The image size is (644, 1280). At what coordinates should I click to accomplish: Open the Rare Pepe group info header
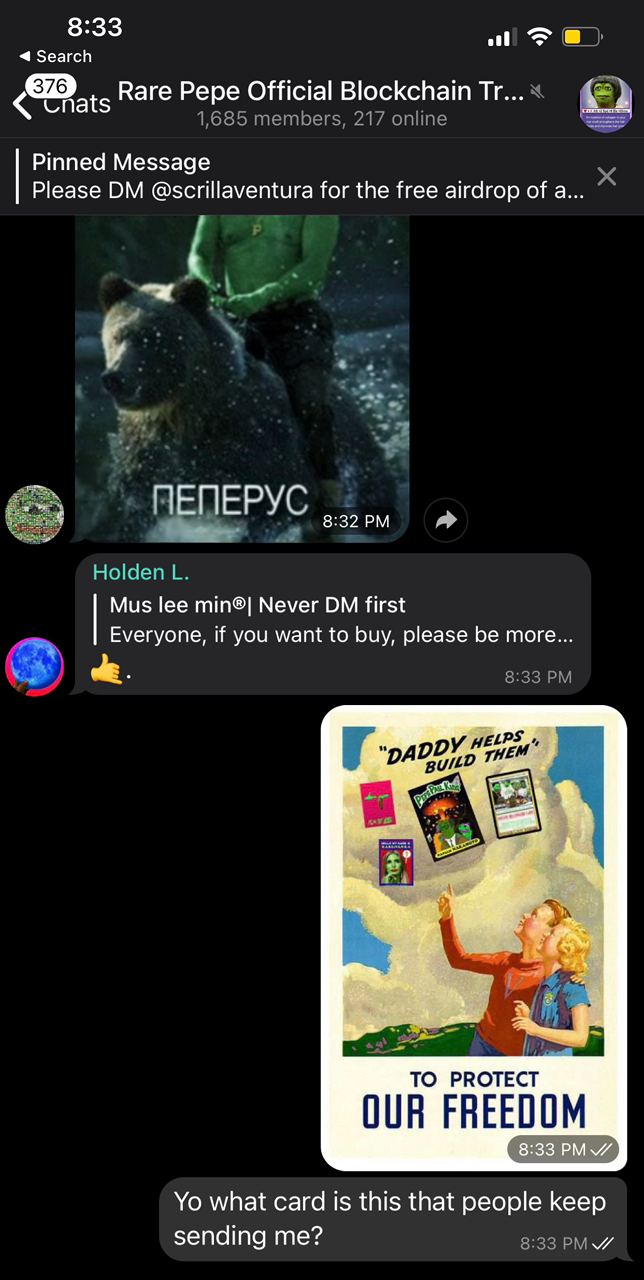(x=322, y=104)
